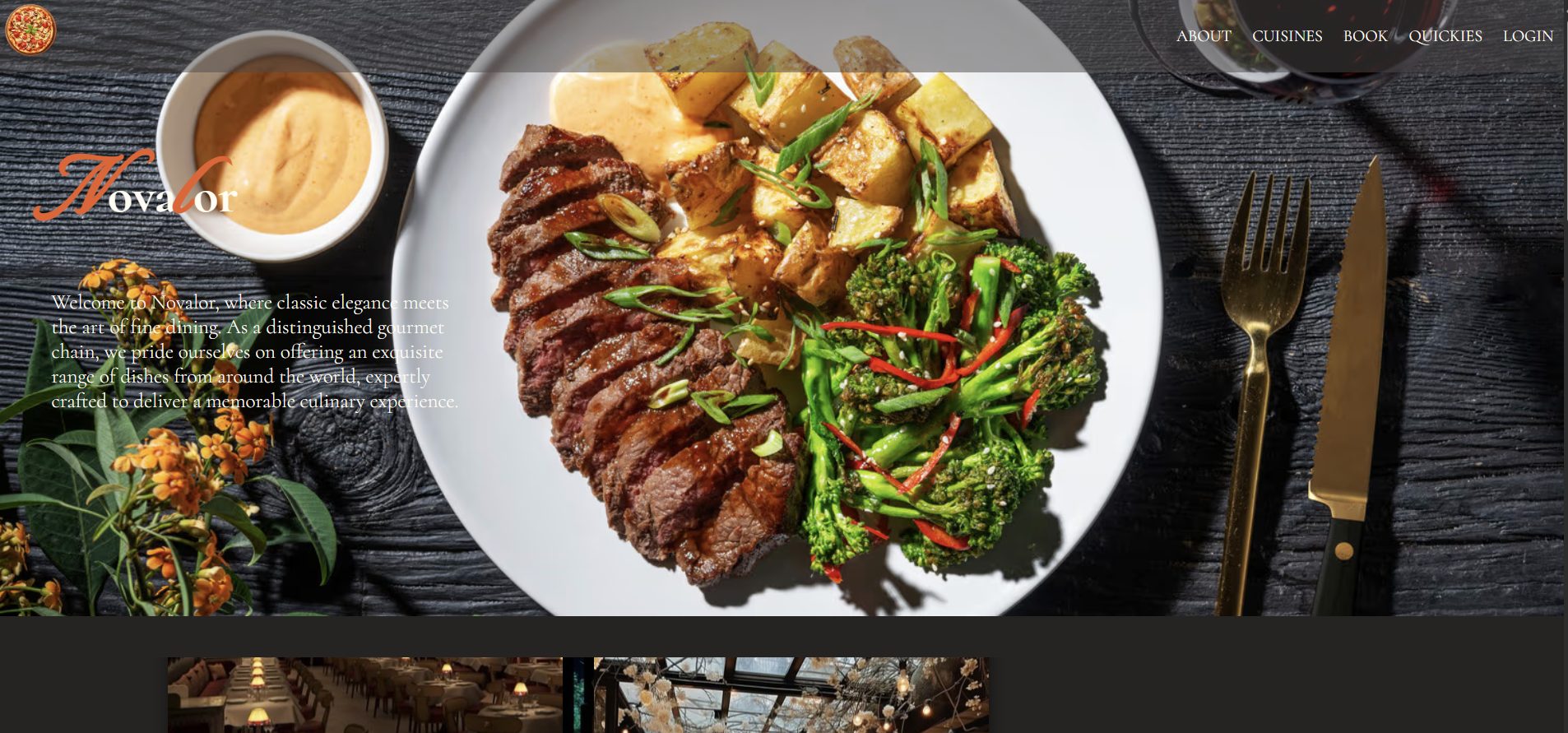The image size is (1568, 733).
Task: Tap the pizza logo in the header
Action: coord(30,30)
